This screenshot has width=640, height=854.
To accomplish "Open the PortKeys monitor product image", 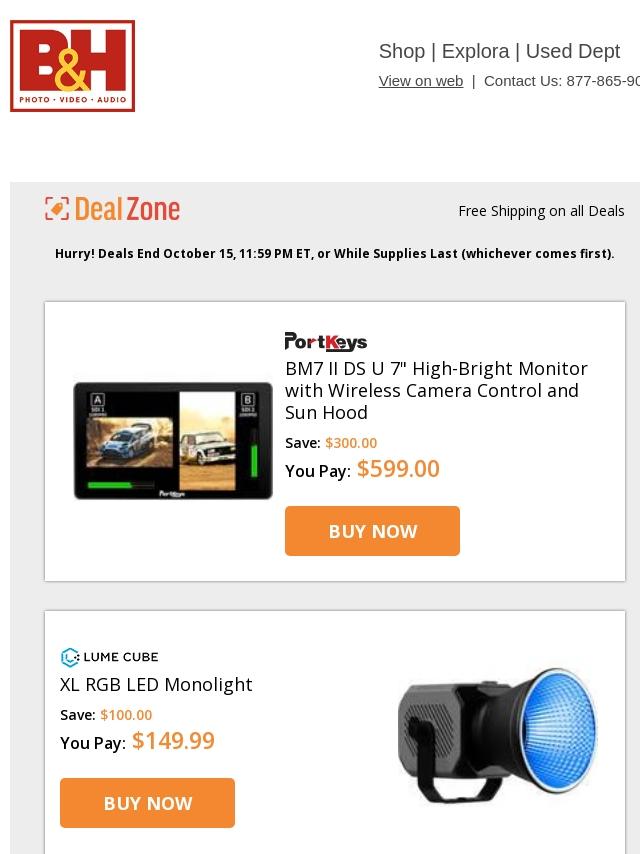I will point(173,440).
